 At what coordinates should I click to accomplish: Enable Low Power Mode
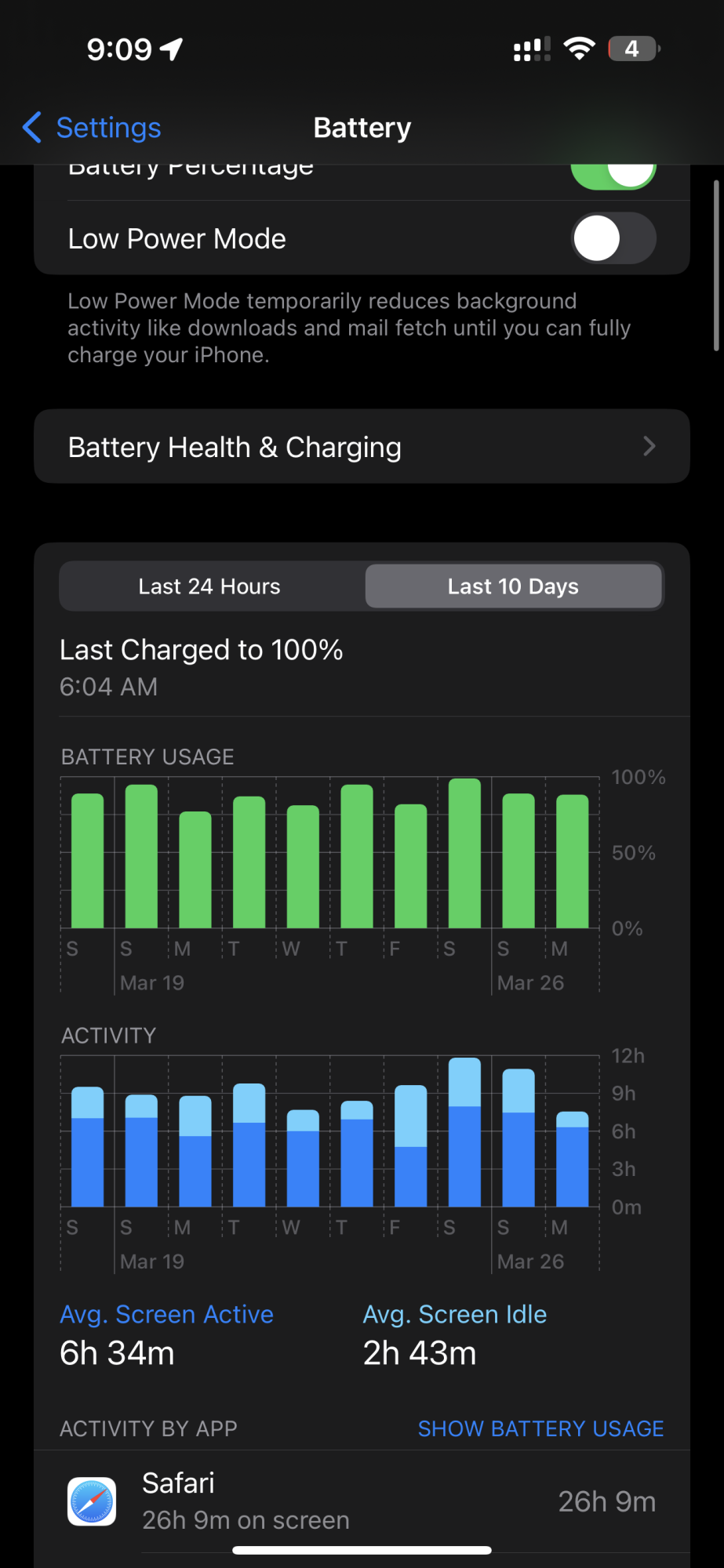pyautogui.click(x=613, y=238)
